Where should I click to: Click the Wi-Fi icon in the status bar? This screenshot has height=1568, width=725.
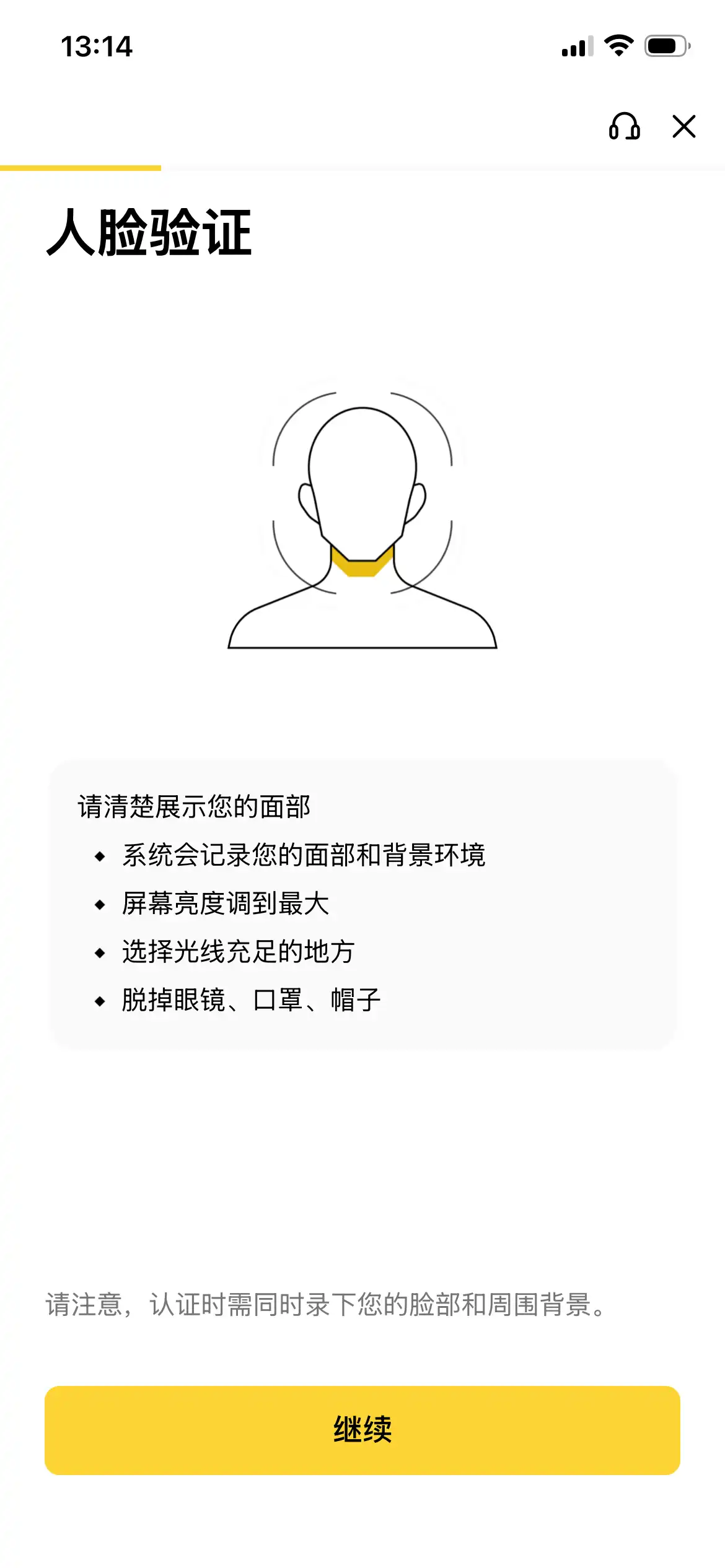click(x=619, y=45)
